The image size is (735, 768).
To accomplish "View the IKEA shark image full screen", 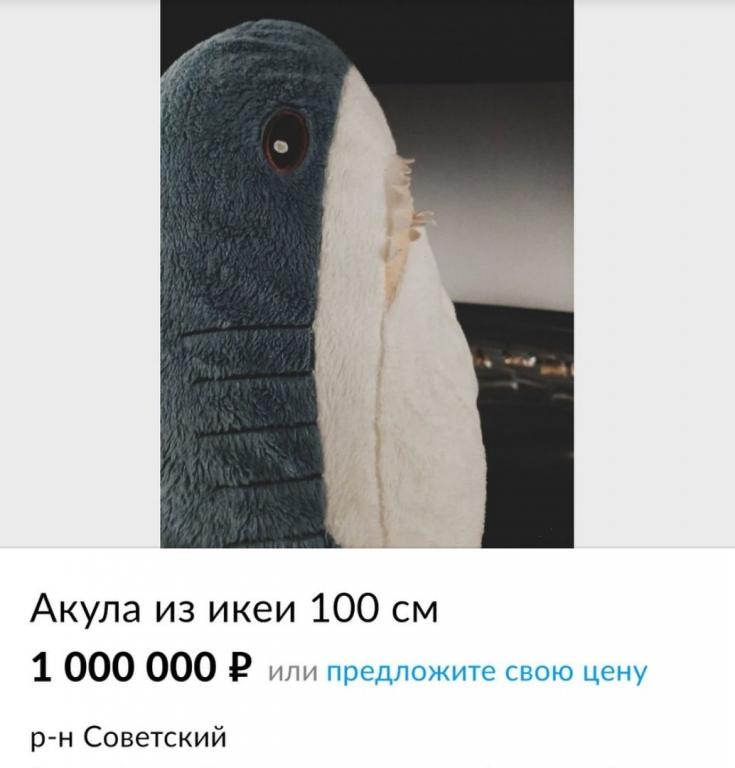I will 367,270.
